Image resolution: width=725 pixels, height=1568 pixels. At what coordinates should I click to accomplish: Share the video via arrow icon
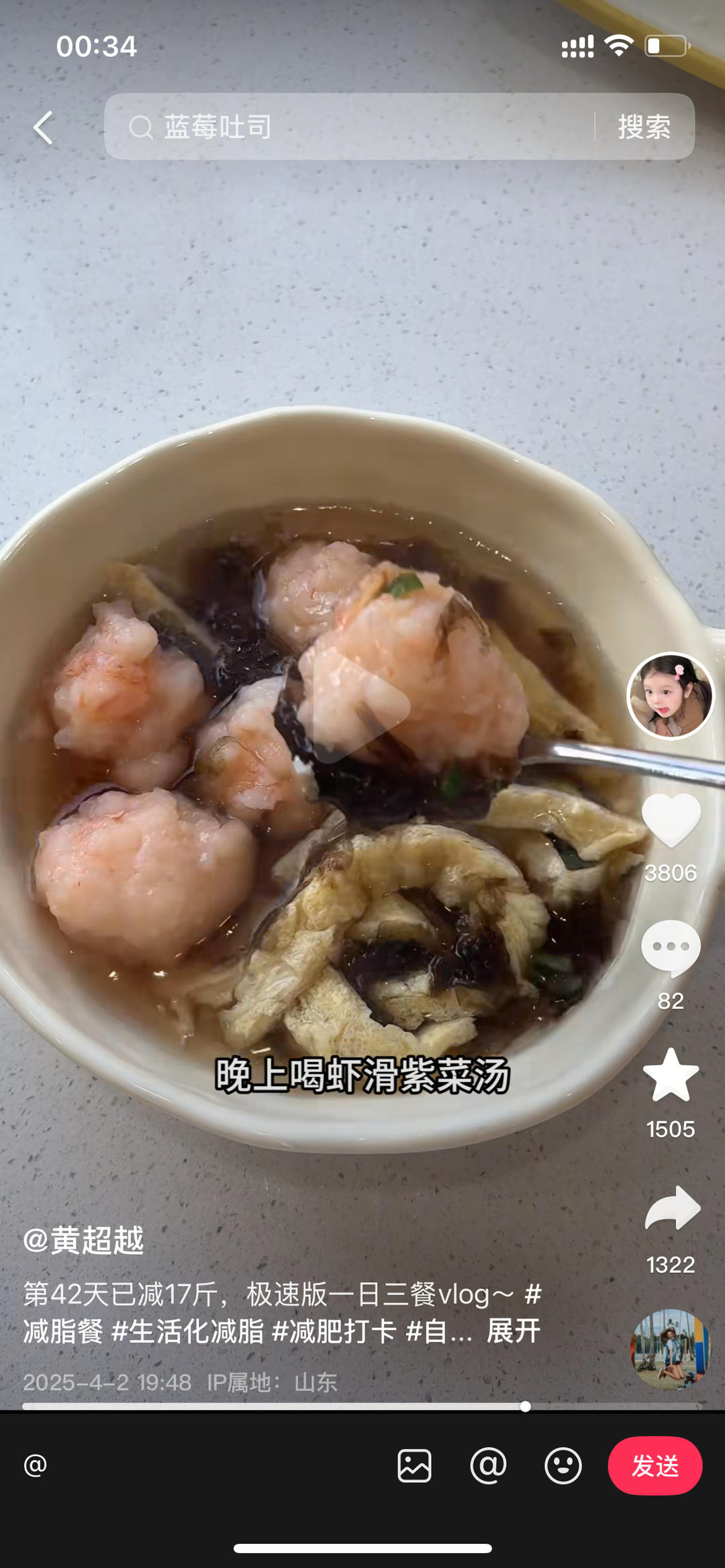pos(671,1208)
